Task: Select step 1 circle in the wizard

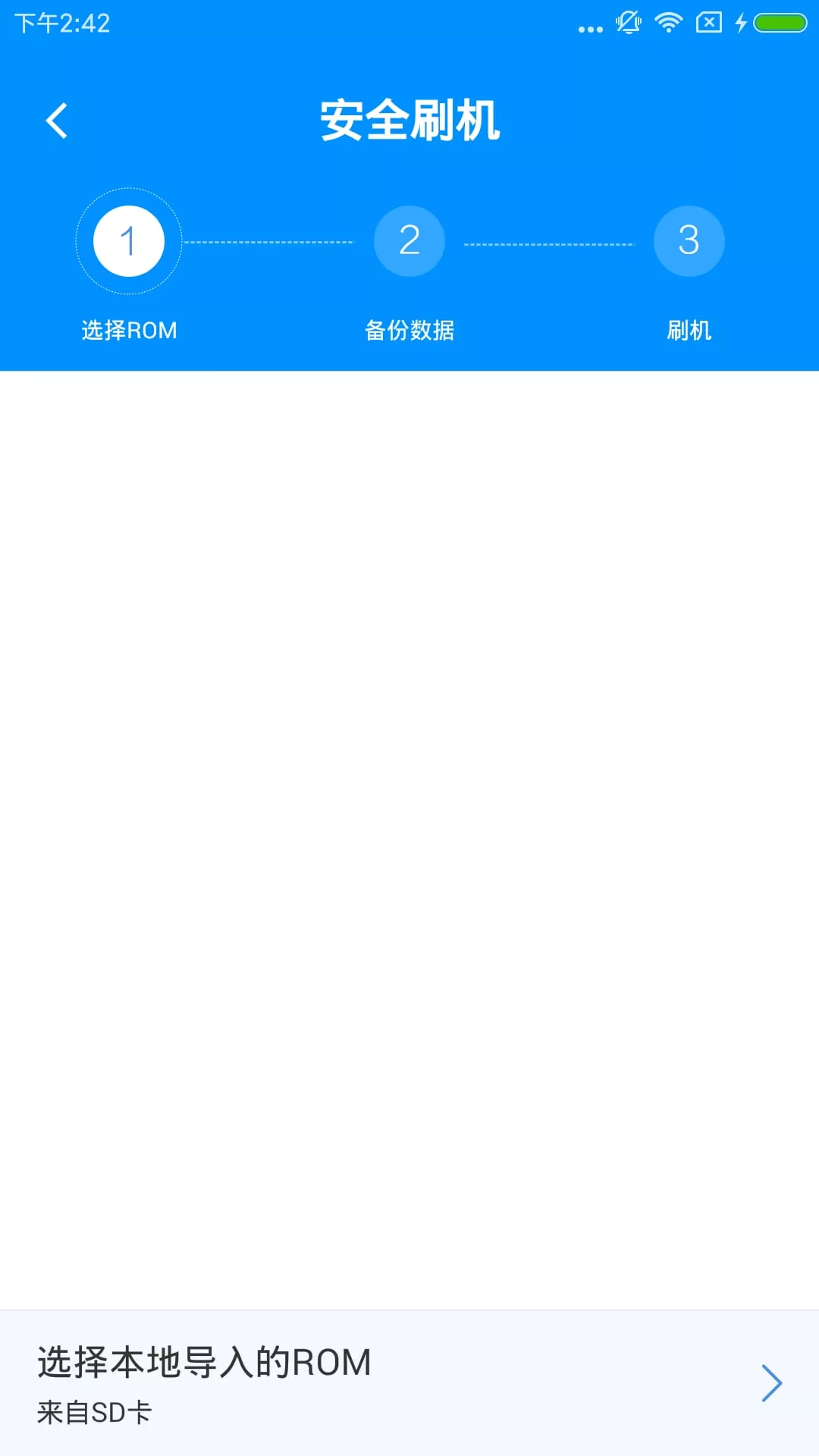Action: (x=128, y=240)
